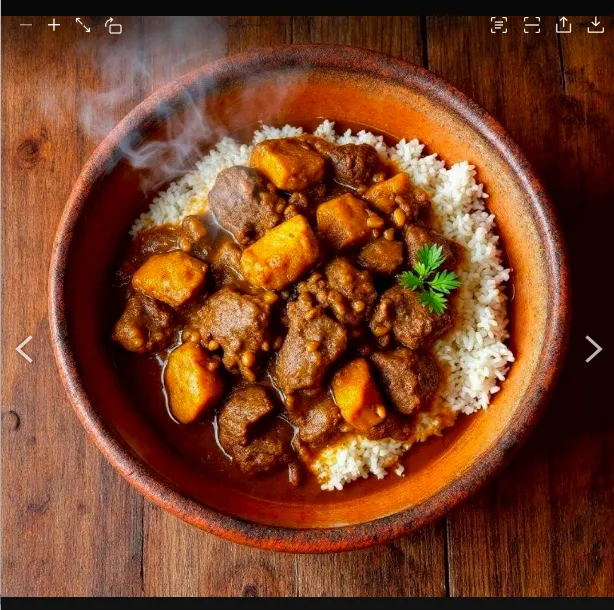
Task: Go to the previous image
Action: (24, 349)
